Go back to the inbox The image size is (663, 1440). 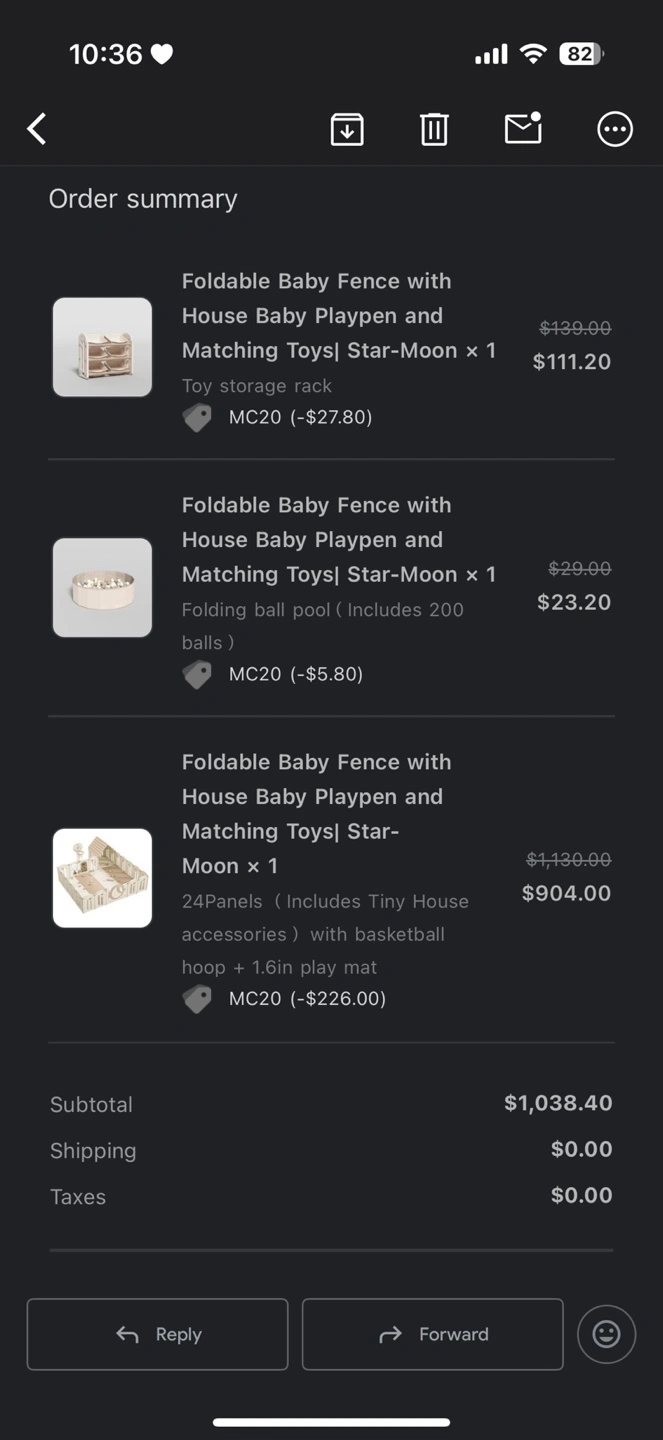pyautogui.click(x=37, y=129)
